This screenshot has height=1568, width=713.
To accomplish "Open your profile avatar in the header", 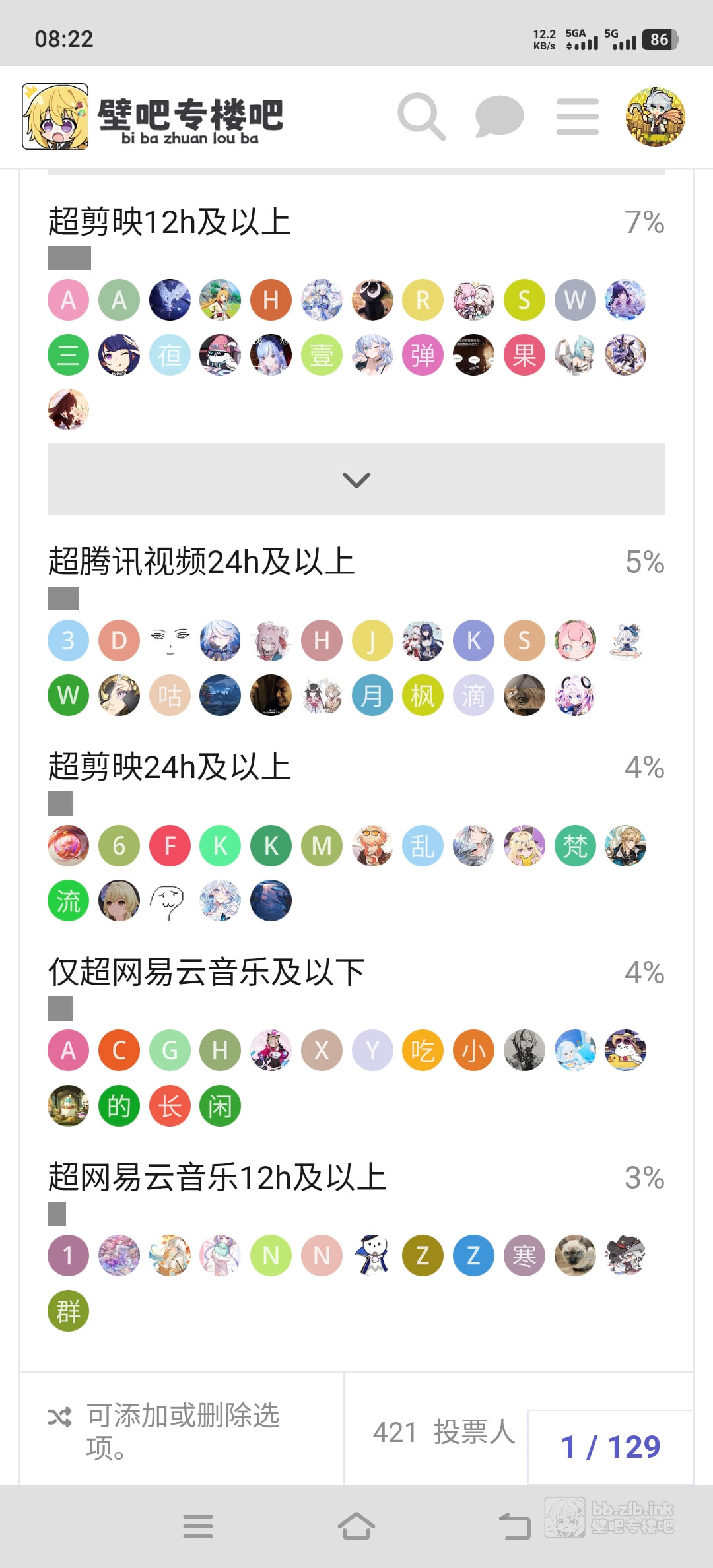I will pos(655,116).
